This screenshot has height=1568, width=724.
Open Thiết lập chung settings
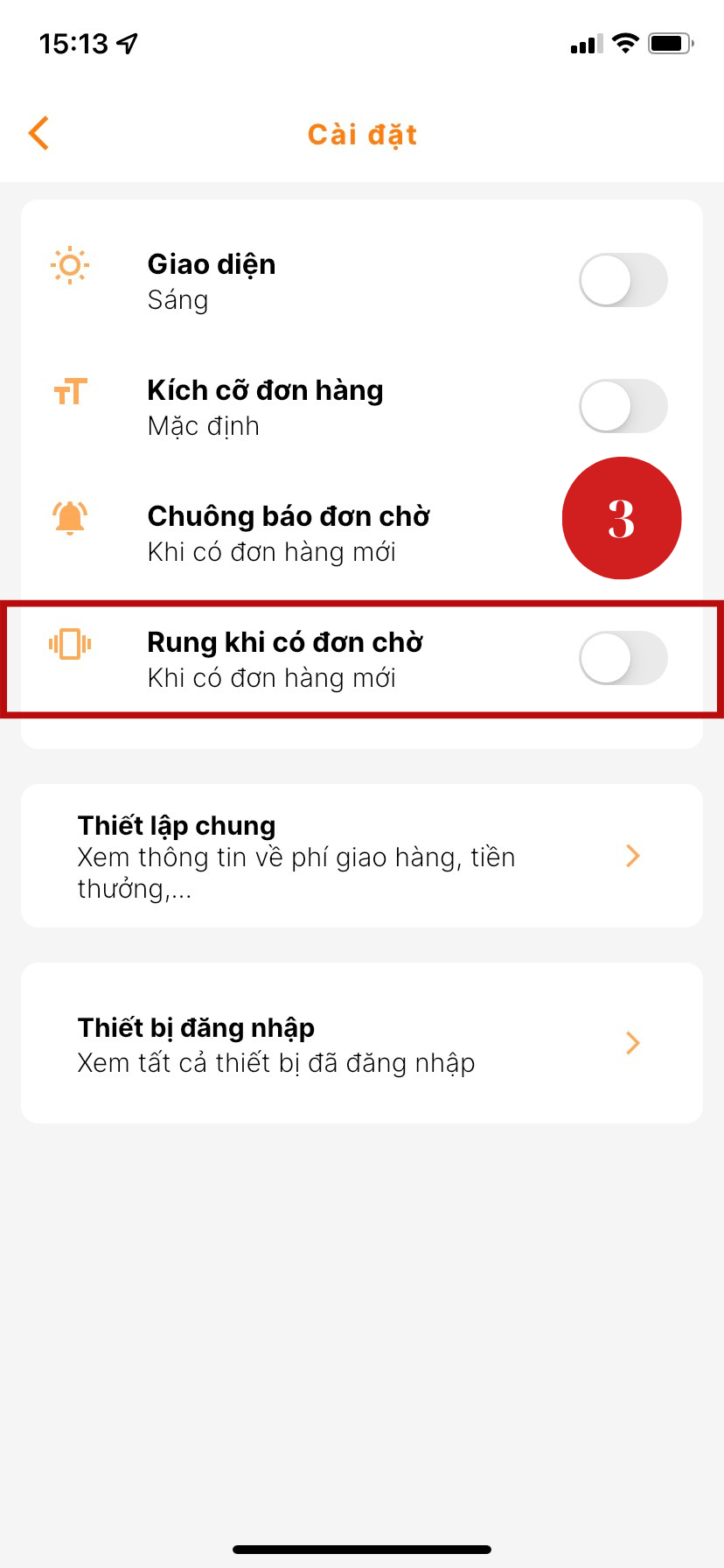click(x=362, y=856)
